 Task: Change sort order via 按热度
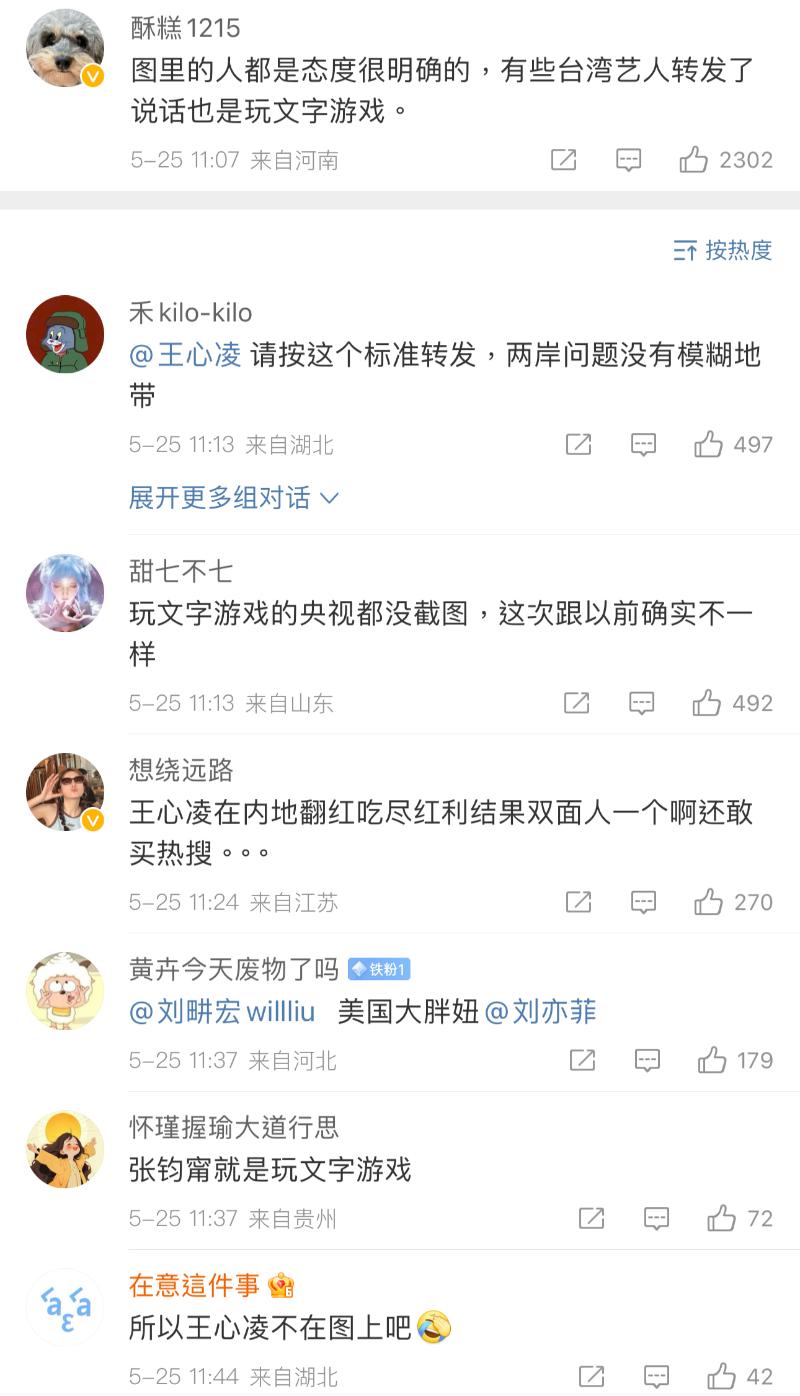coord(723,250)
